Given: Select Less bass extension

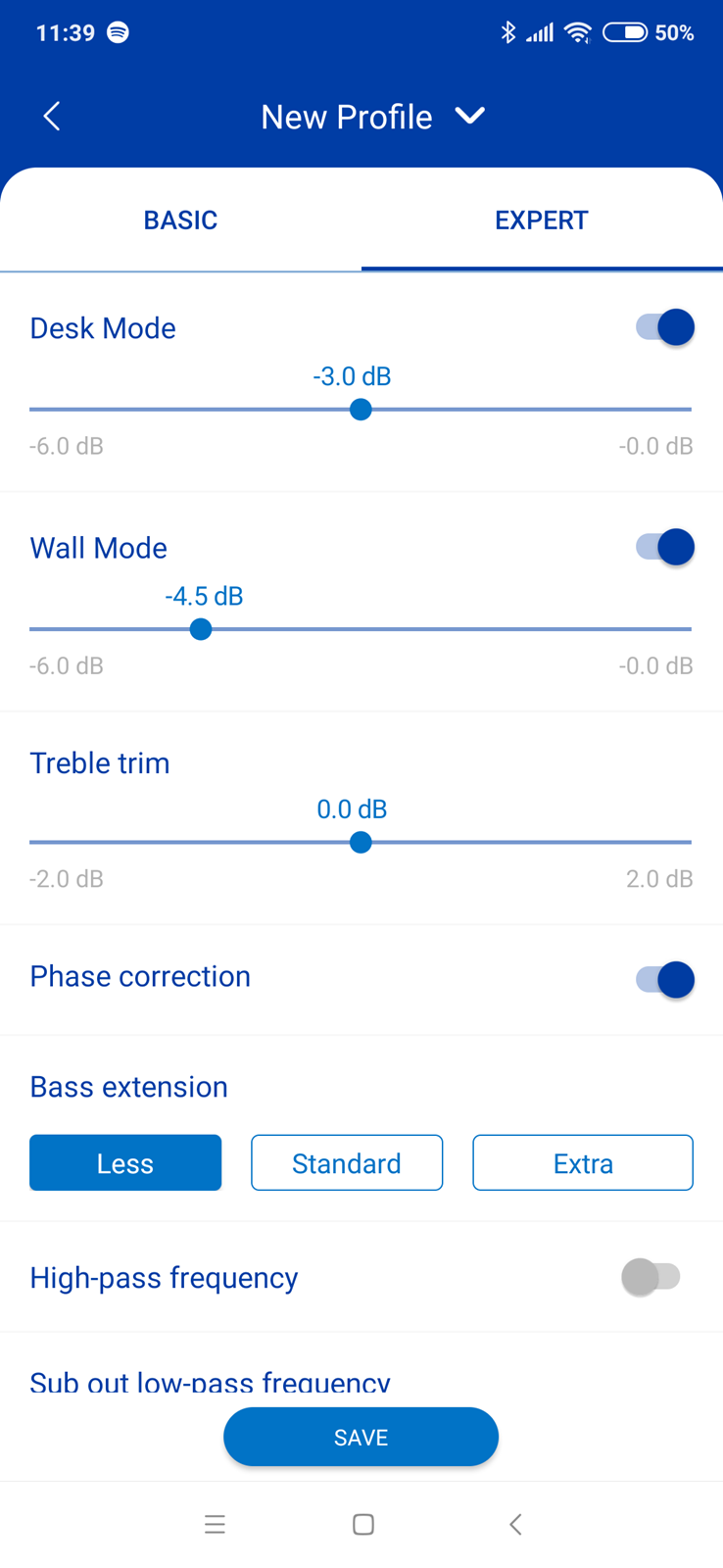Looking at the screenshot, I should 125,1163.
